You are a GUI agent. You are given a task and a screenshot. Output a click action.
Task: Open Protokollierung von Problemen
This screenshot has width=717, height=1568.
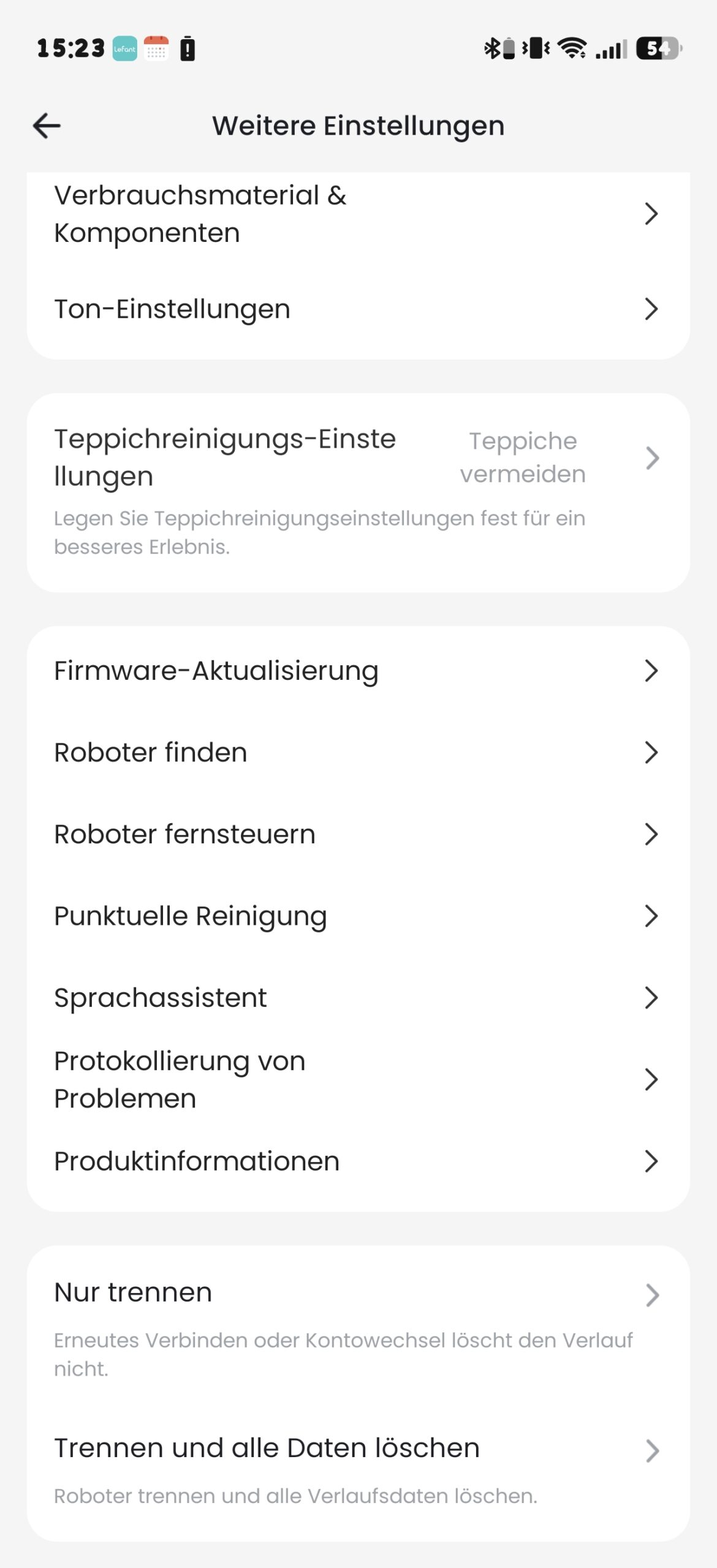point(358,1080)
